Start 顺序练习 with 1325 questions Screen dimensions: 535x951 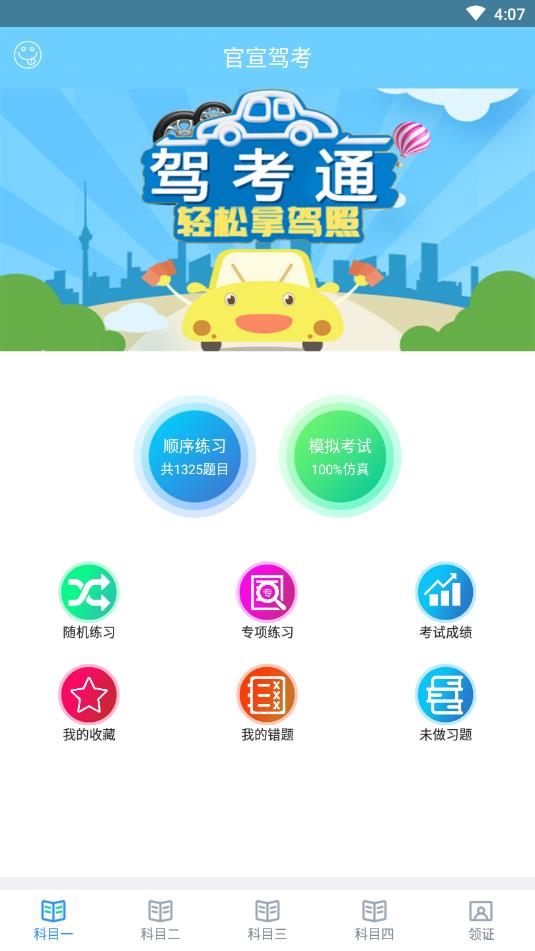[195, 457]
